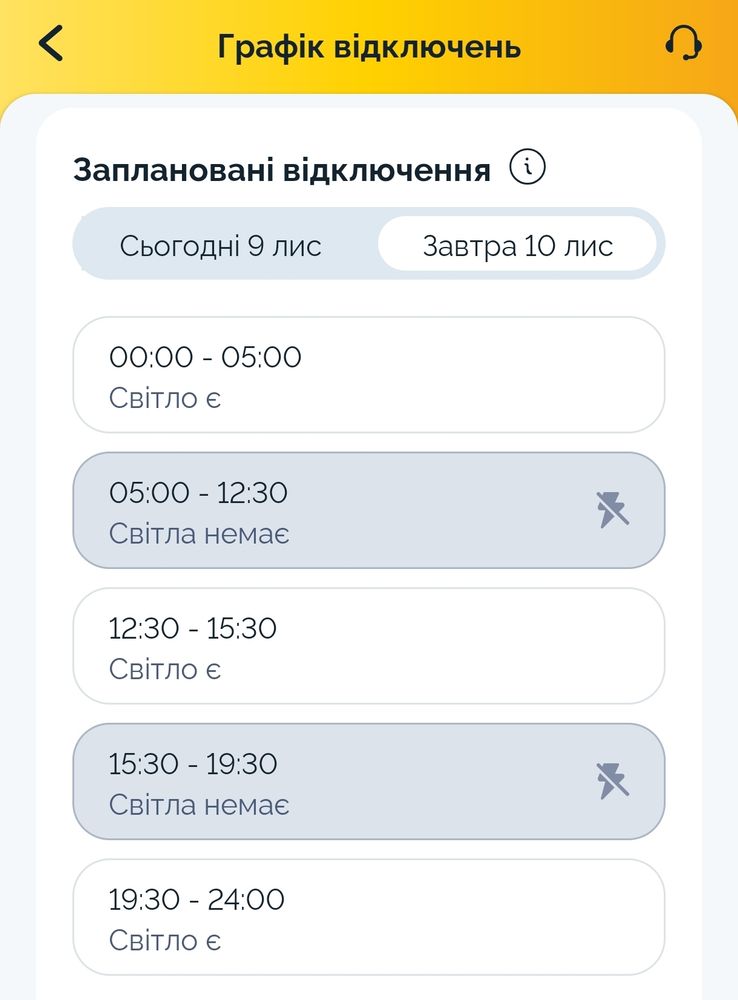738x1000 pixels.
Task: Go back from Графік відключень
Action: pyautogui.click(x=50, y=45)
